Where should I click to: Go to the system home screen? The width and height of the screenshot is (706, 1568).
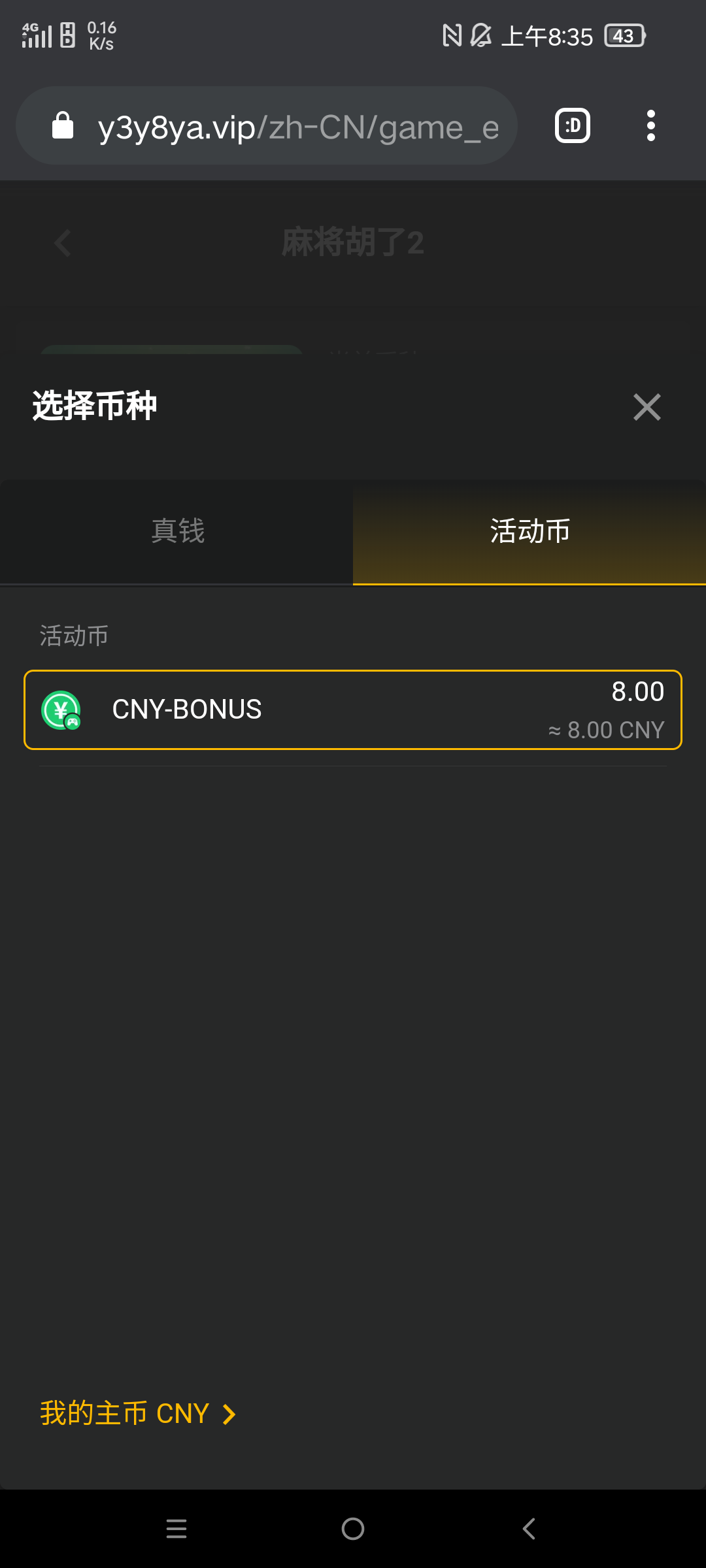click(x=353, y=1529)
